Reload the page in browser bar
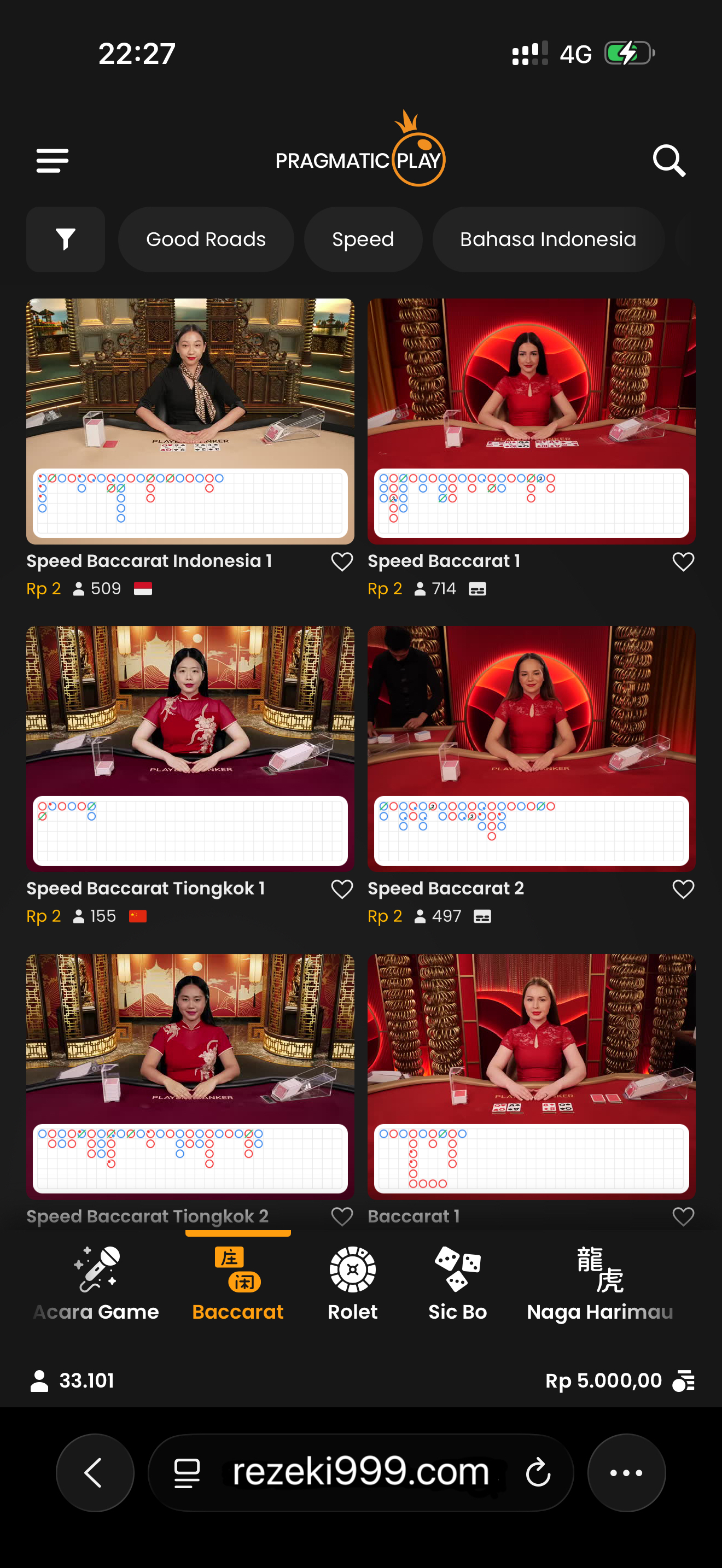 (538, 1473)
